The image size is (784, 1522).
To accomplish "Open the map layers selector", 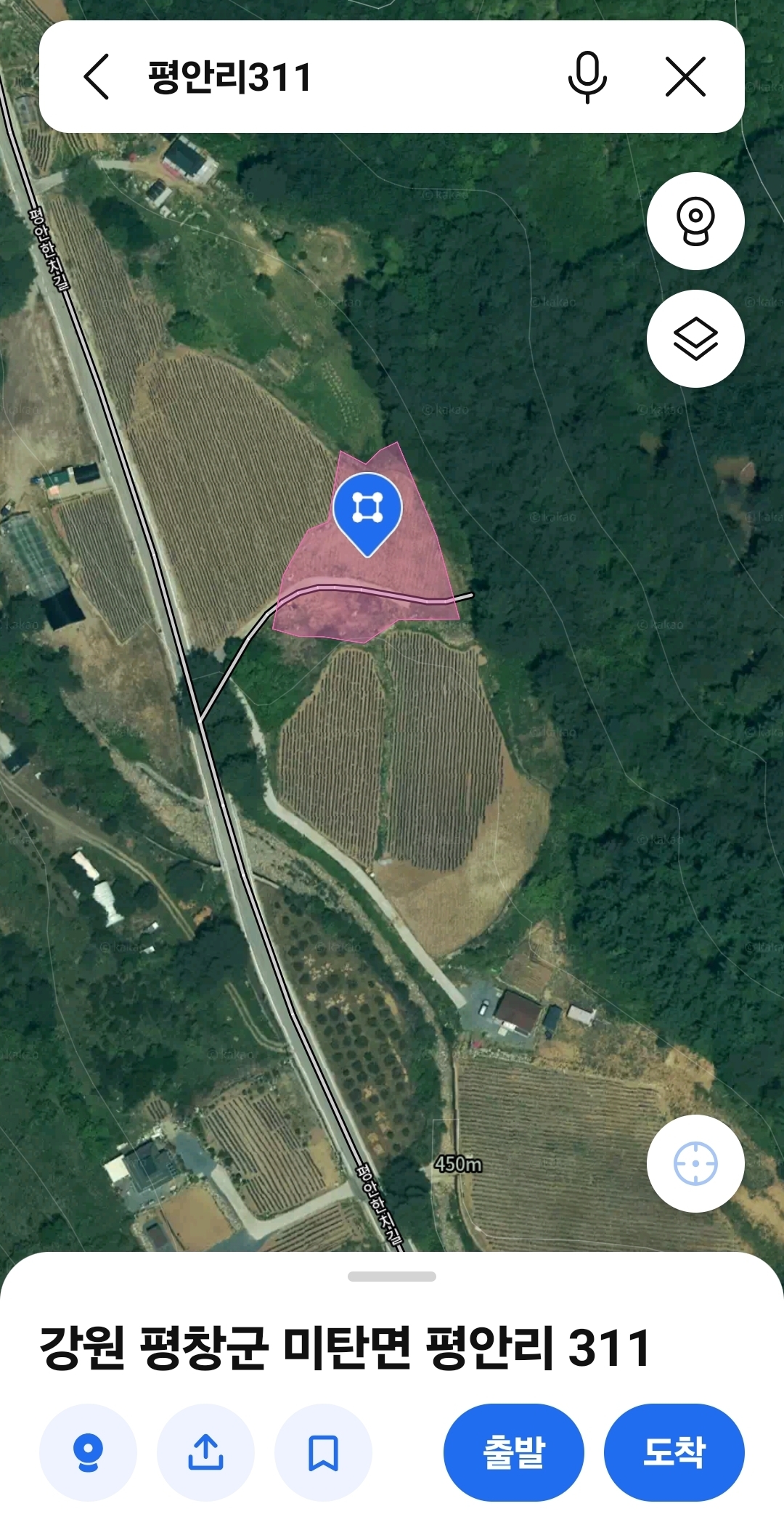I will click(x=695, y=338).
